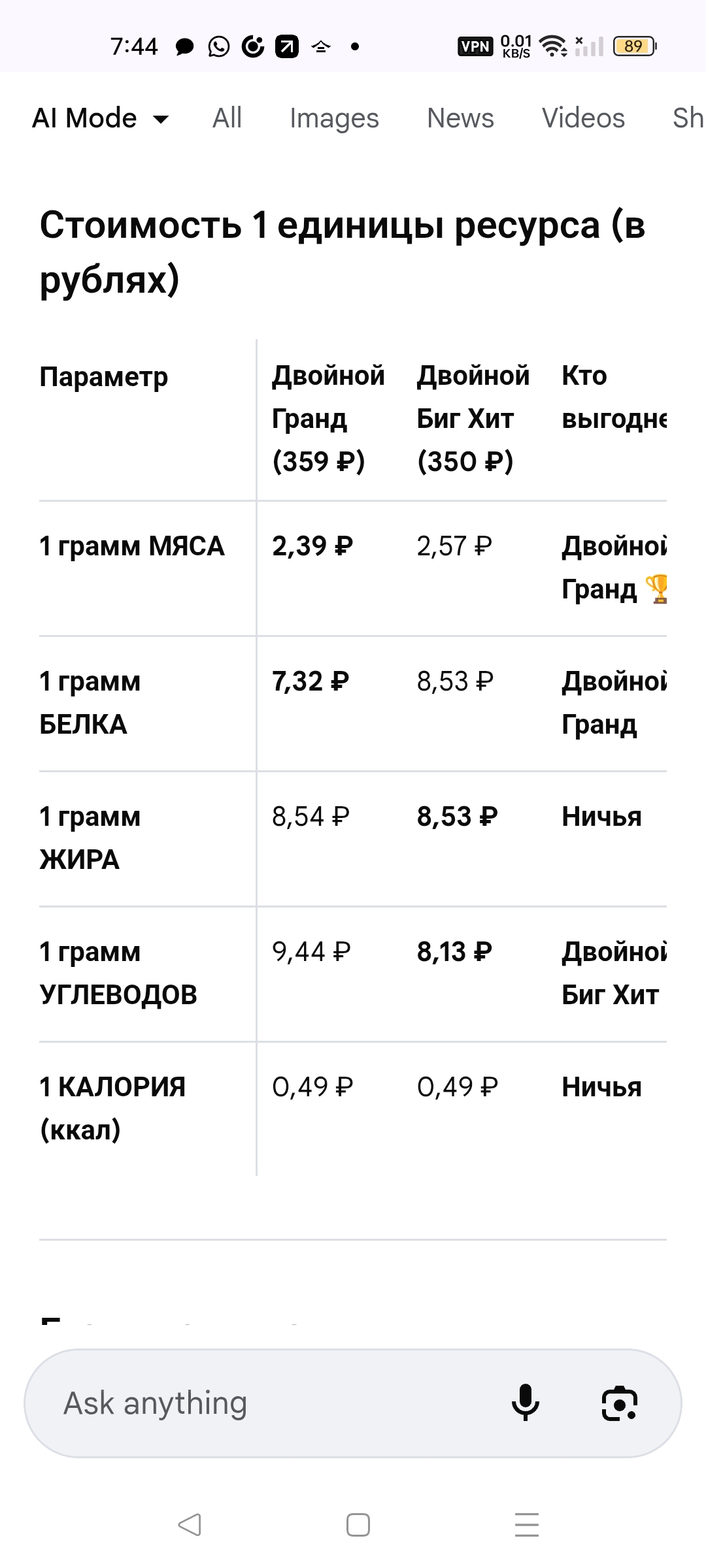Switch to the Videos tab
706x1568 pixels.
click(583, 119)
